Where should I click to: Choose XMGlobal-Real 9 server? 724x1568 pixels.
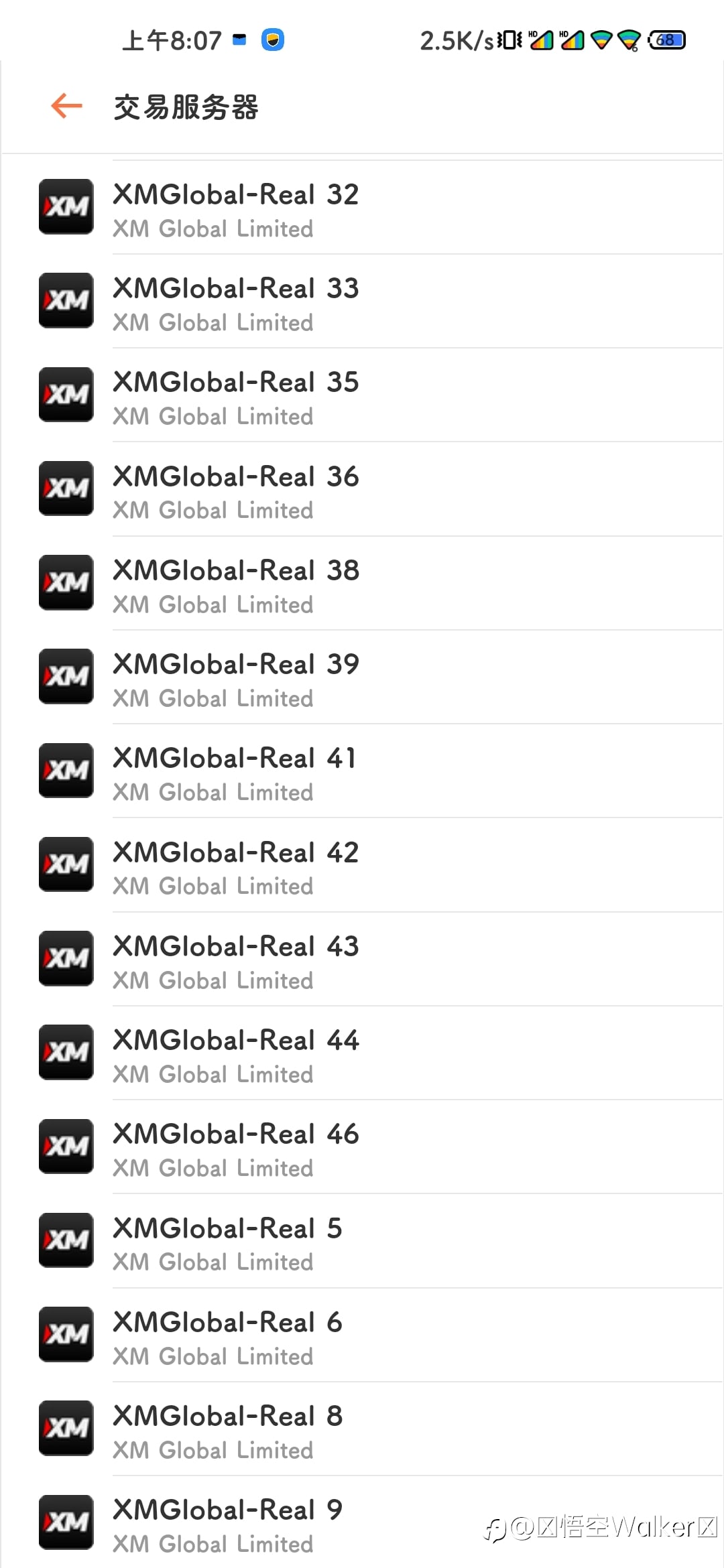(x=362, y=1522)
